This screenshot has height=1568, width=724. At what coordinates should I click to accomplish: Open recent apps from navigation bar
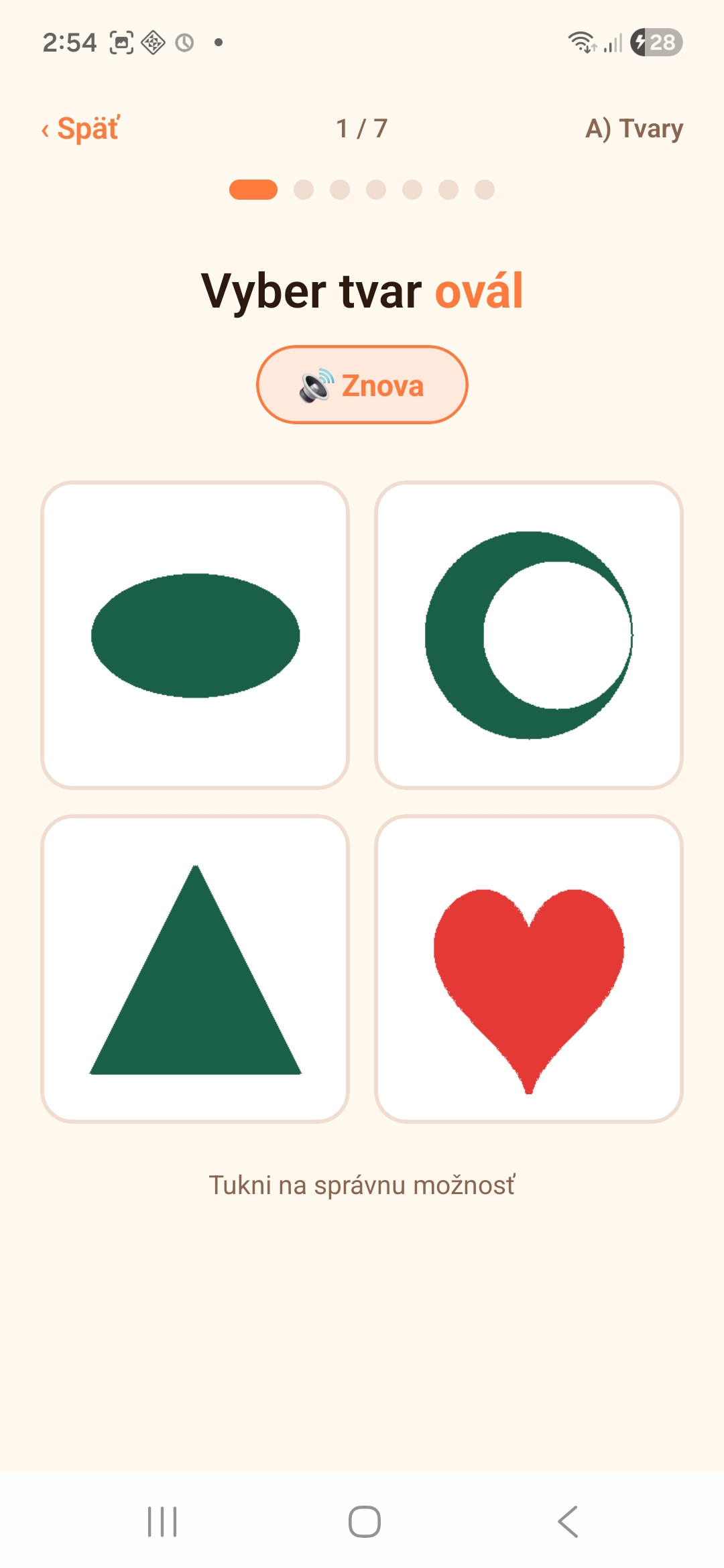[162, 1521]
